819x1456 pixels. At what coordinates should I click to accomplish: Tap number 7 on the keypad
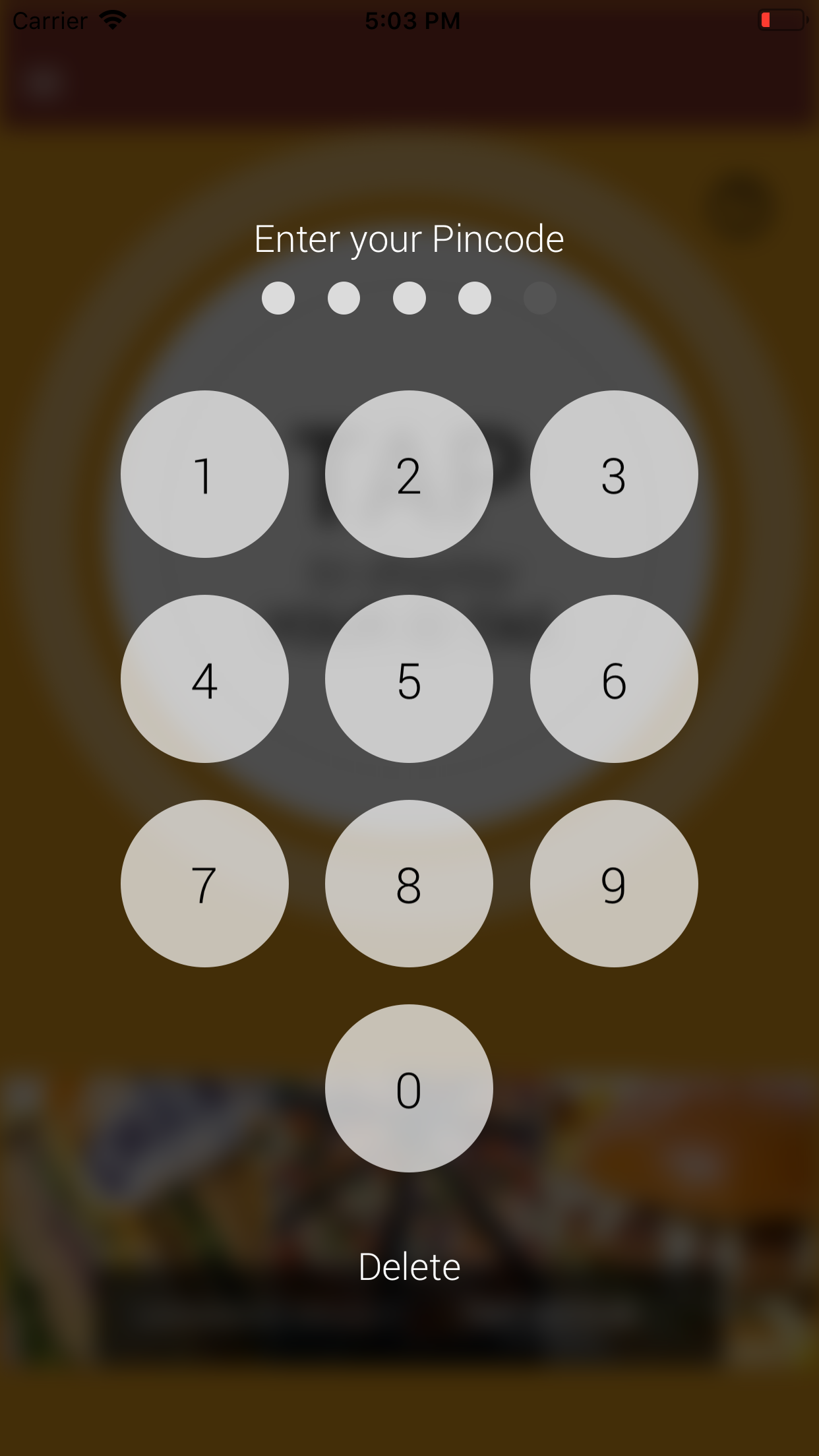pyautogui.click(x=205, y=884)
